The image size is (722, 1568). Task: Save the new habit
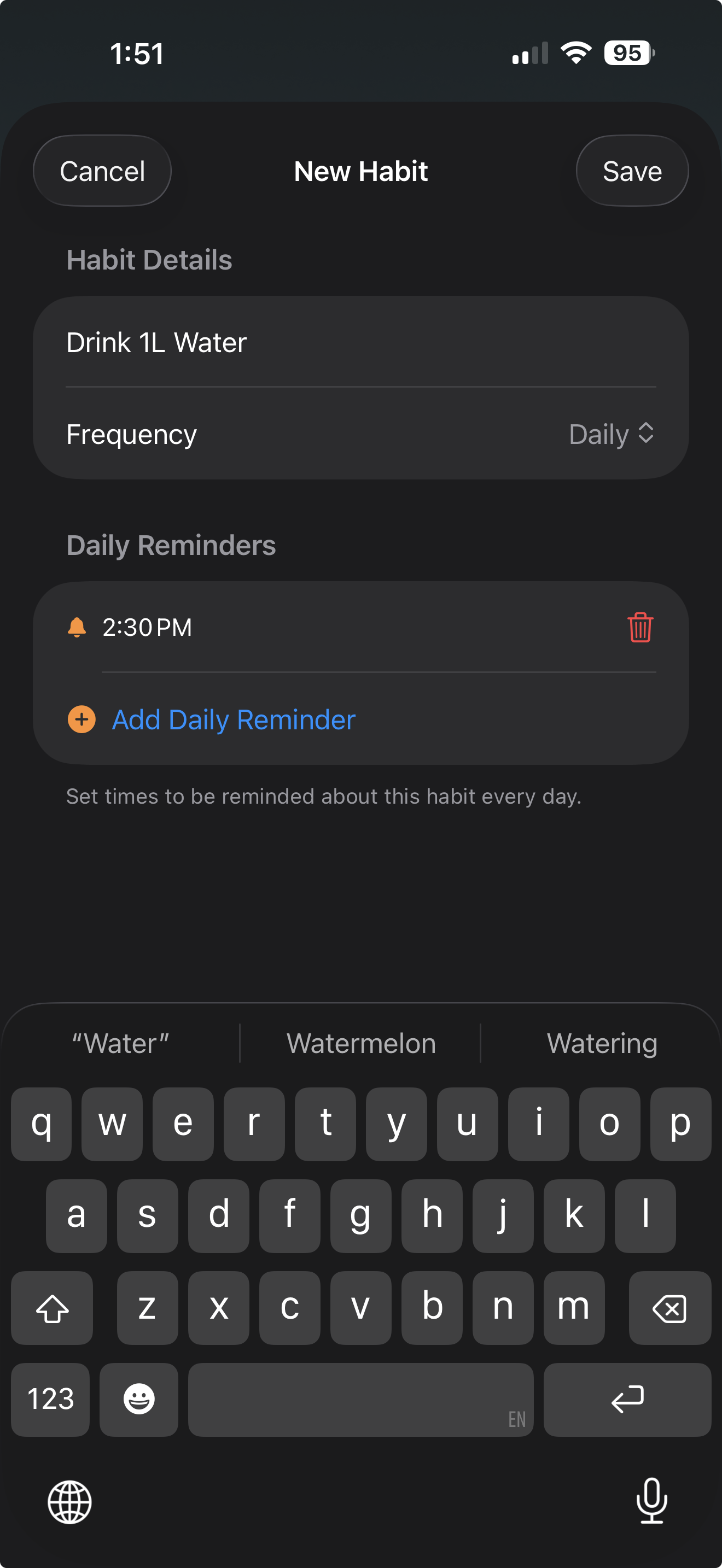(x=631, y=171)
